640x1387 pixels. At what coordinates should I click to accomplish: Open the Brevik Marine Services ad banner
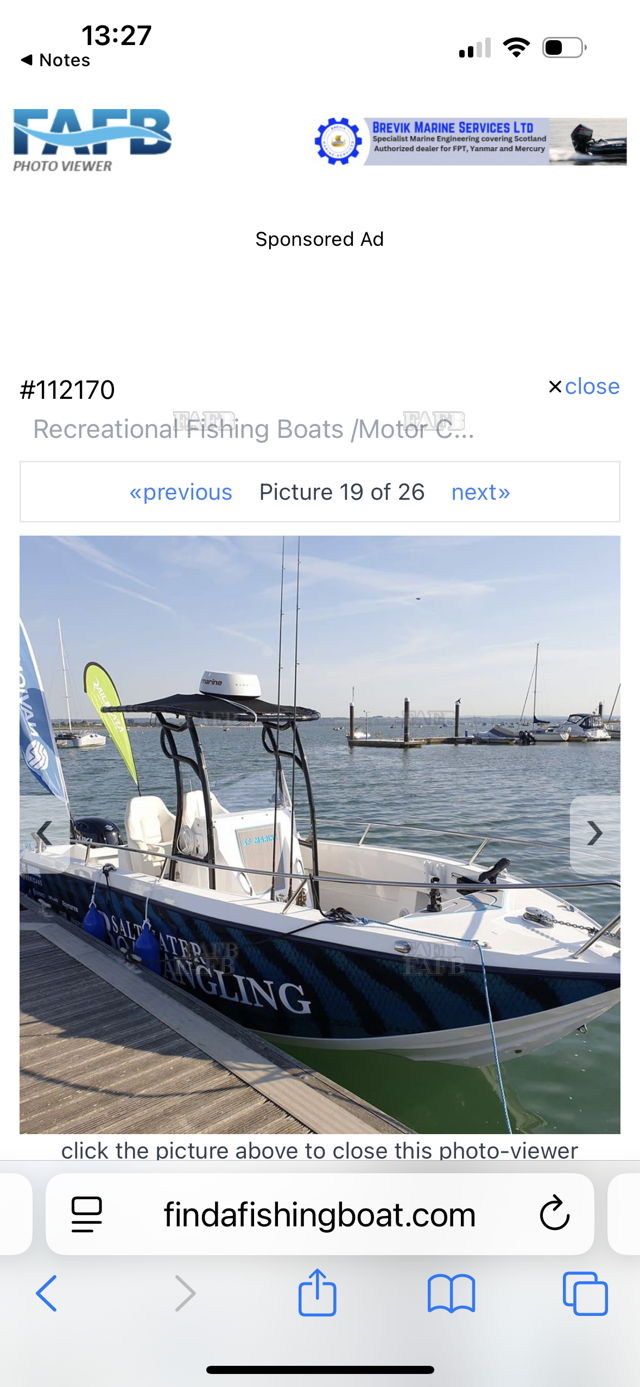pos(470,141)
